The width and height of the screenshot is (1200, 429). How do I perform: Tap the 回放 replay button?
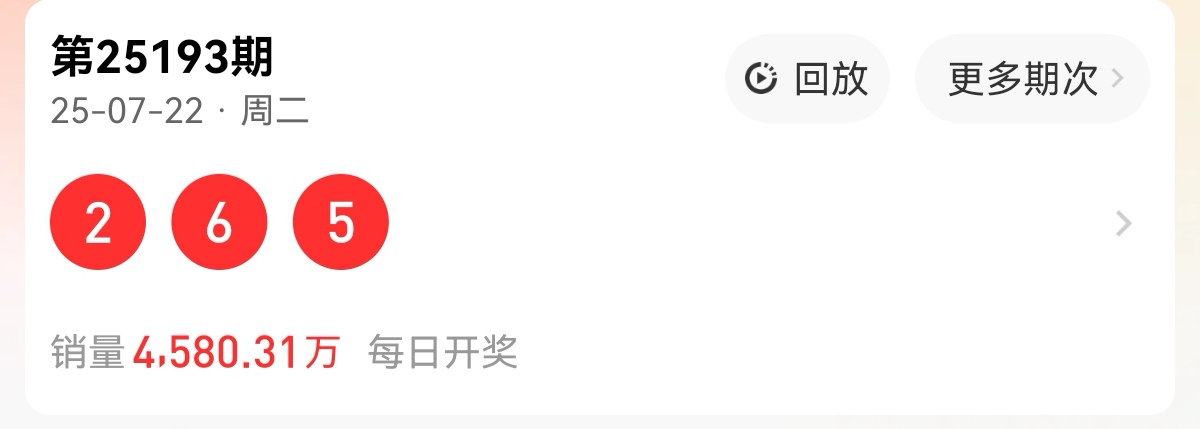pos(807,78)
